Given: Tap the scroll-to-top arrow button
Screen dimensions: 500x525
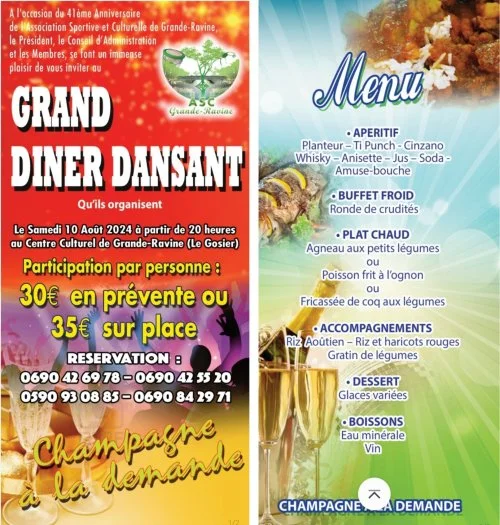Looking at the screenshot, I should click(374, 494).
